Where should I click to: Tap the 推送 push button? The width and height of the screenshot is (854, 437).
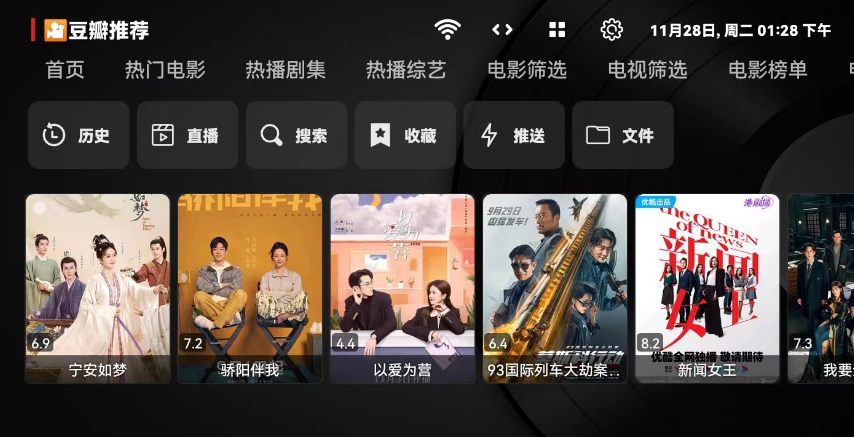(x=514, y=135)
